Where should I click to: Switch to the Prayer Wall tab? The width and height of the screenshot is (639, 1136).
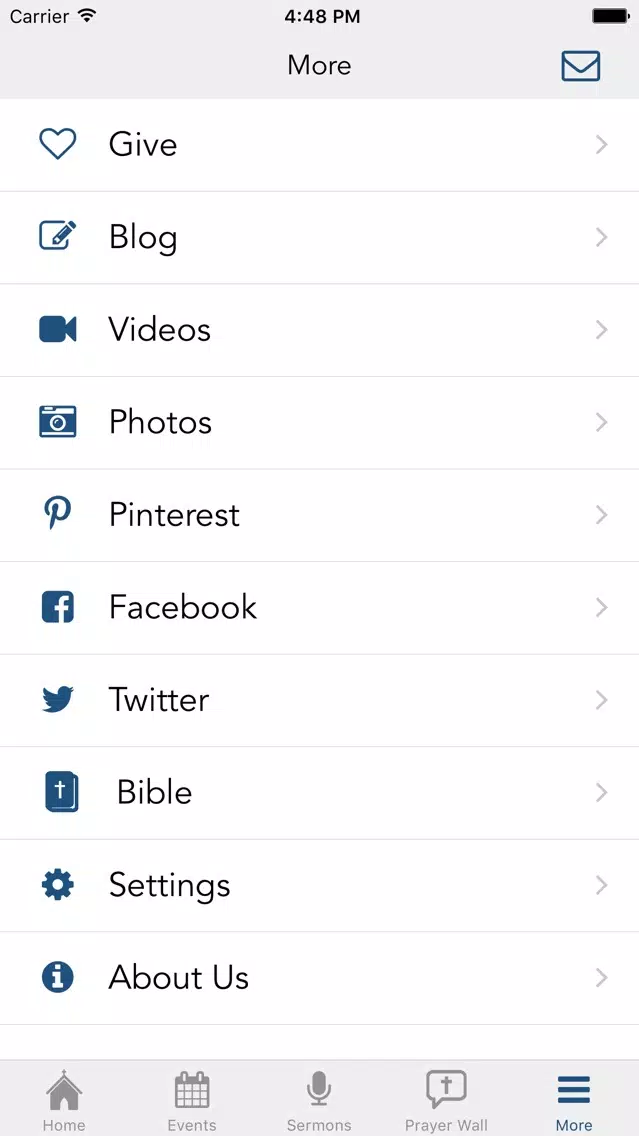[446, 1100]
